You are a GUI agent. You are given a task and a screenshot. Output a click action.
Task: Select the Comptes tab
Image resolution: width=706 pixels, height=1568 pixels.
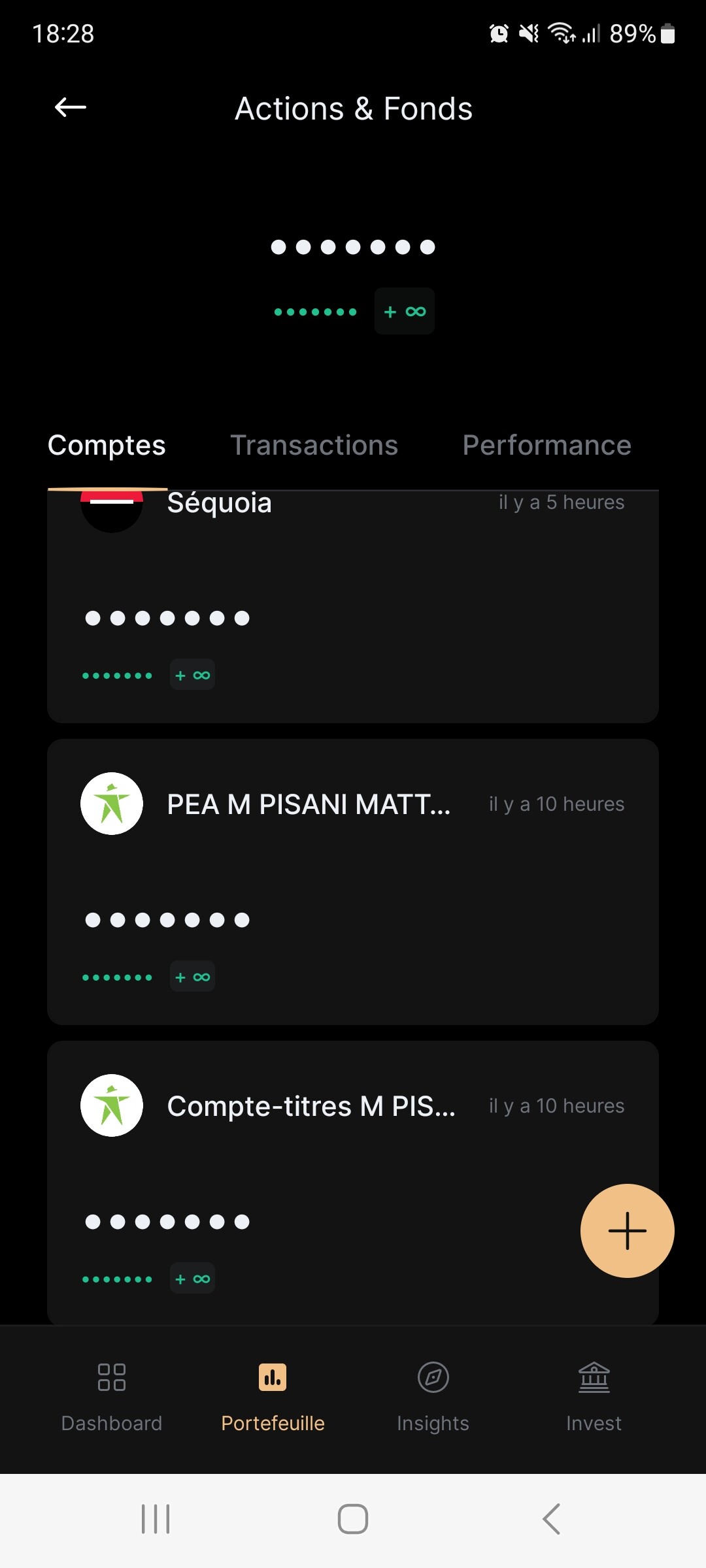[107, 446]
